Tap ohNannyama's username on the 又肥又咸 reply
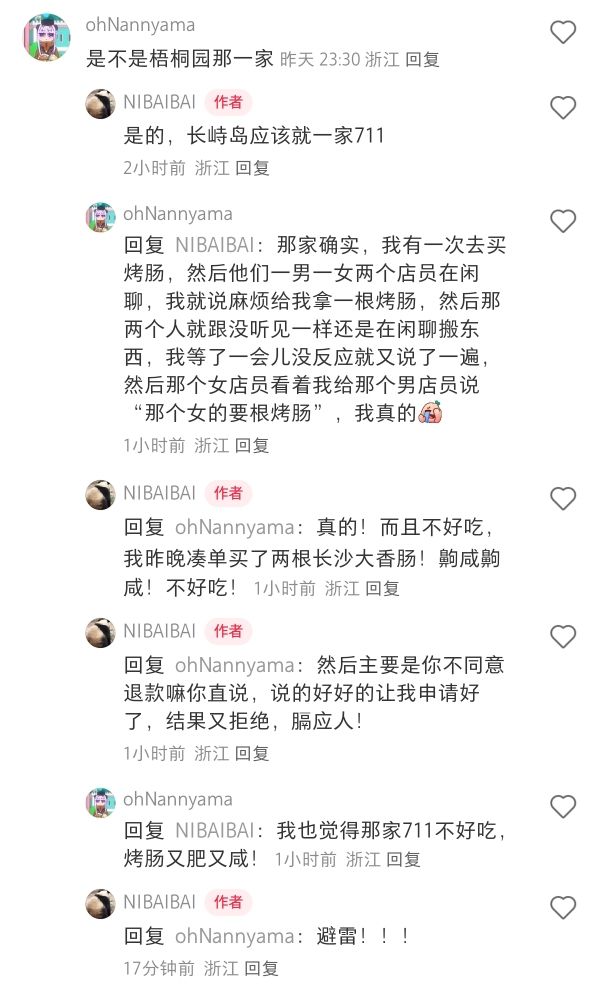 coord(177,800)
